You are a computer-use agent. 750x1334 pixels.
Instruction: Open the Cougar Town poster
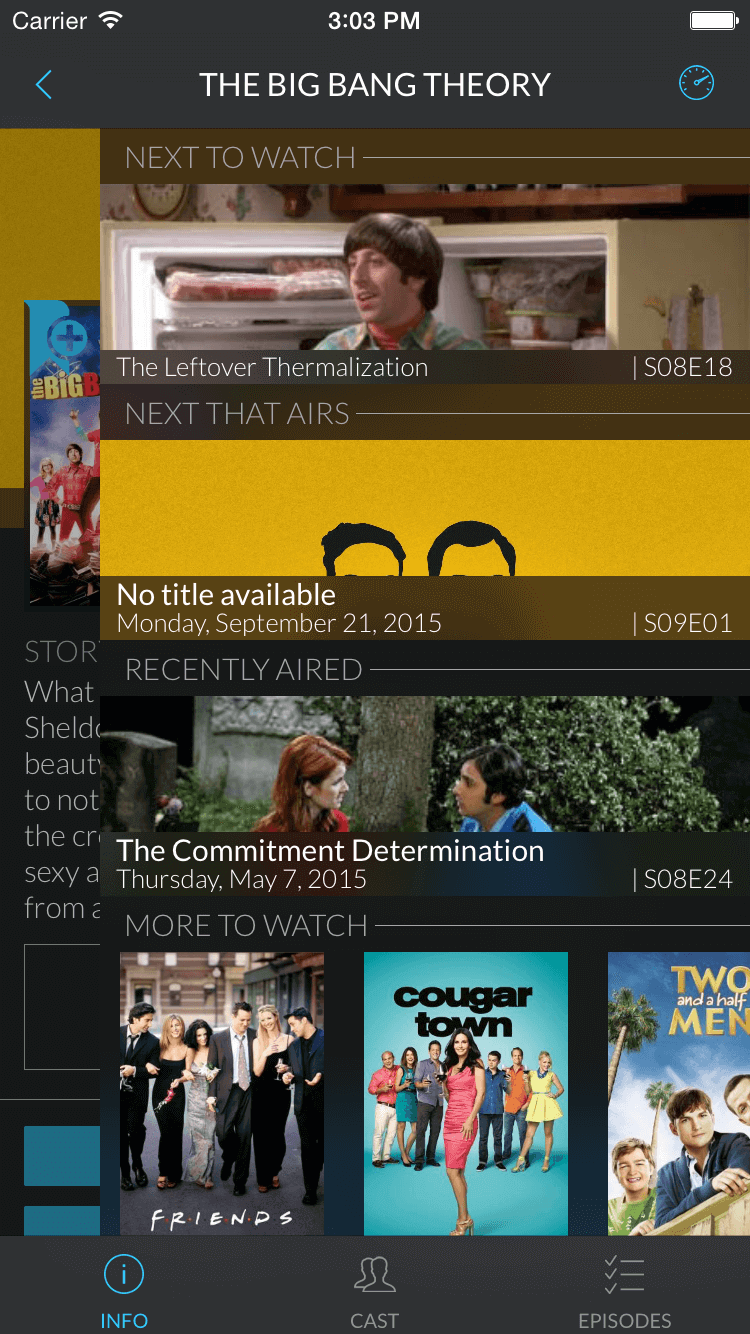click(x=466, y=1093)
